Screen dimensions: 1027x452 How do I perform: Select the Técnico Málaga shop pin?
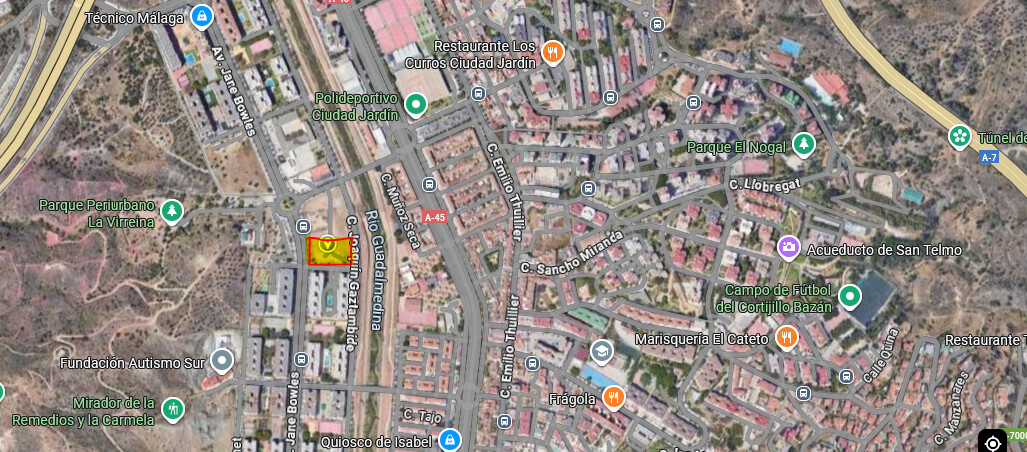[x=202, y=17]
